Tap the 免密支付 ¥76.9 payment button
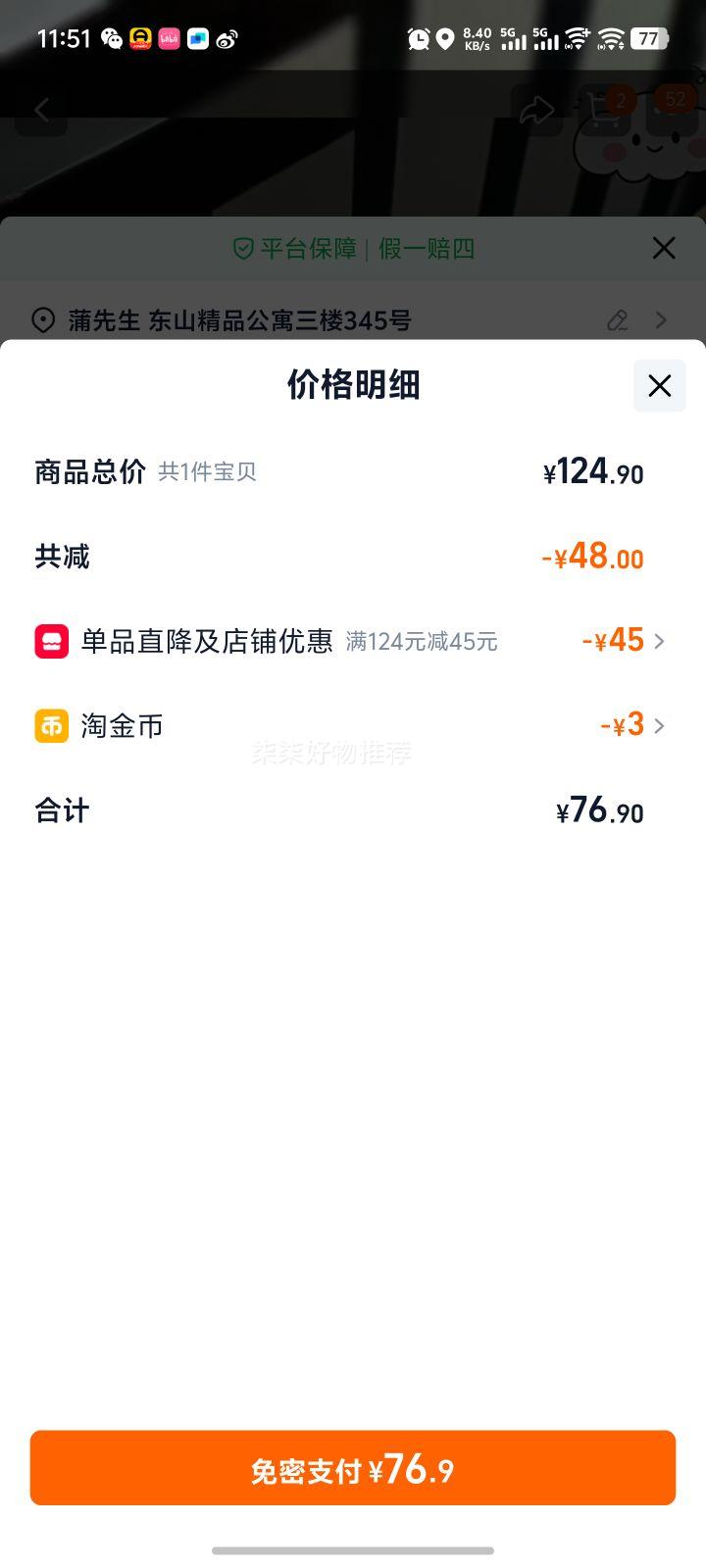The height and width of the screenshot is (1568, 706). (x=353, y=1467)
